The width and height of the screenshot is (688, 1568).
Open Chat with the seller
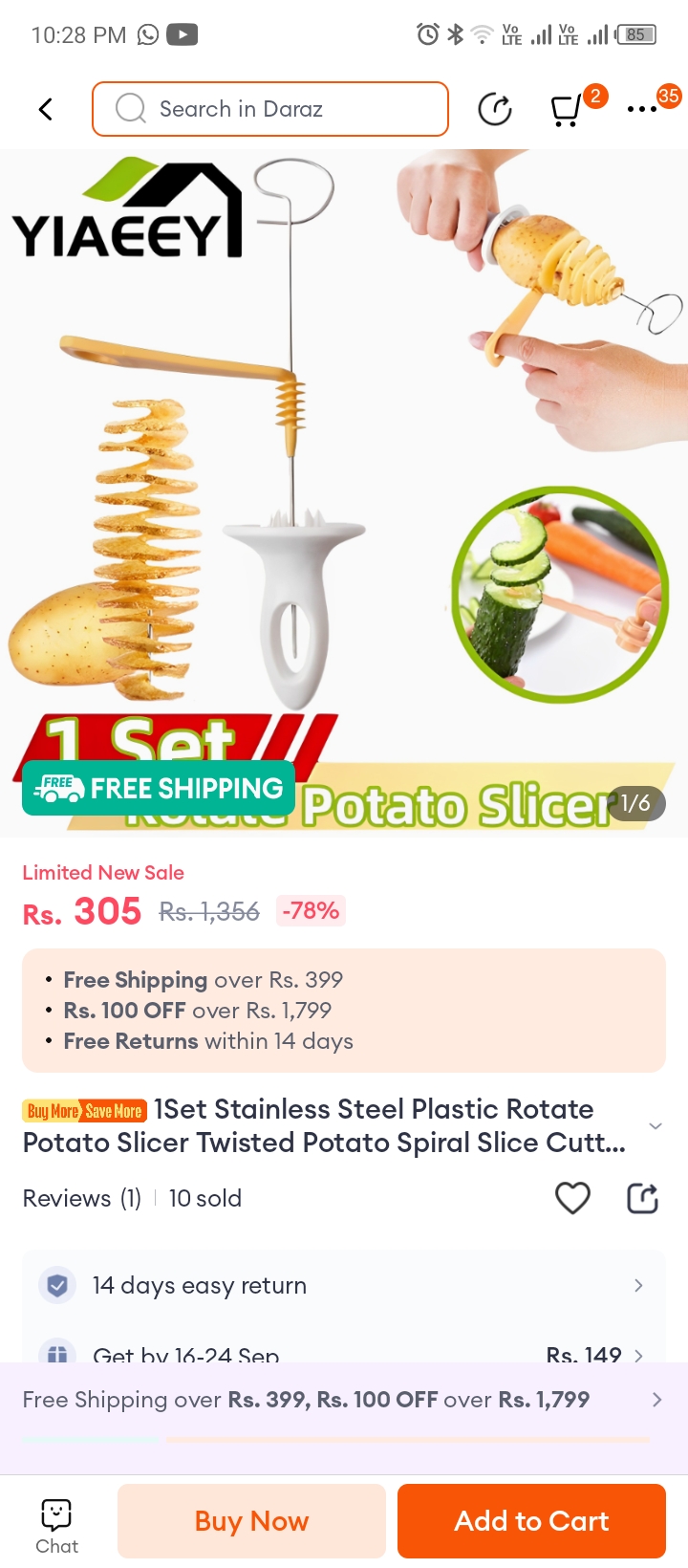pos(56,1526)
